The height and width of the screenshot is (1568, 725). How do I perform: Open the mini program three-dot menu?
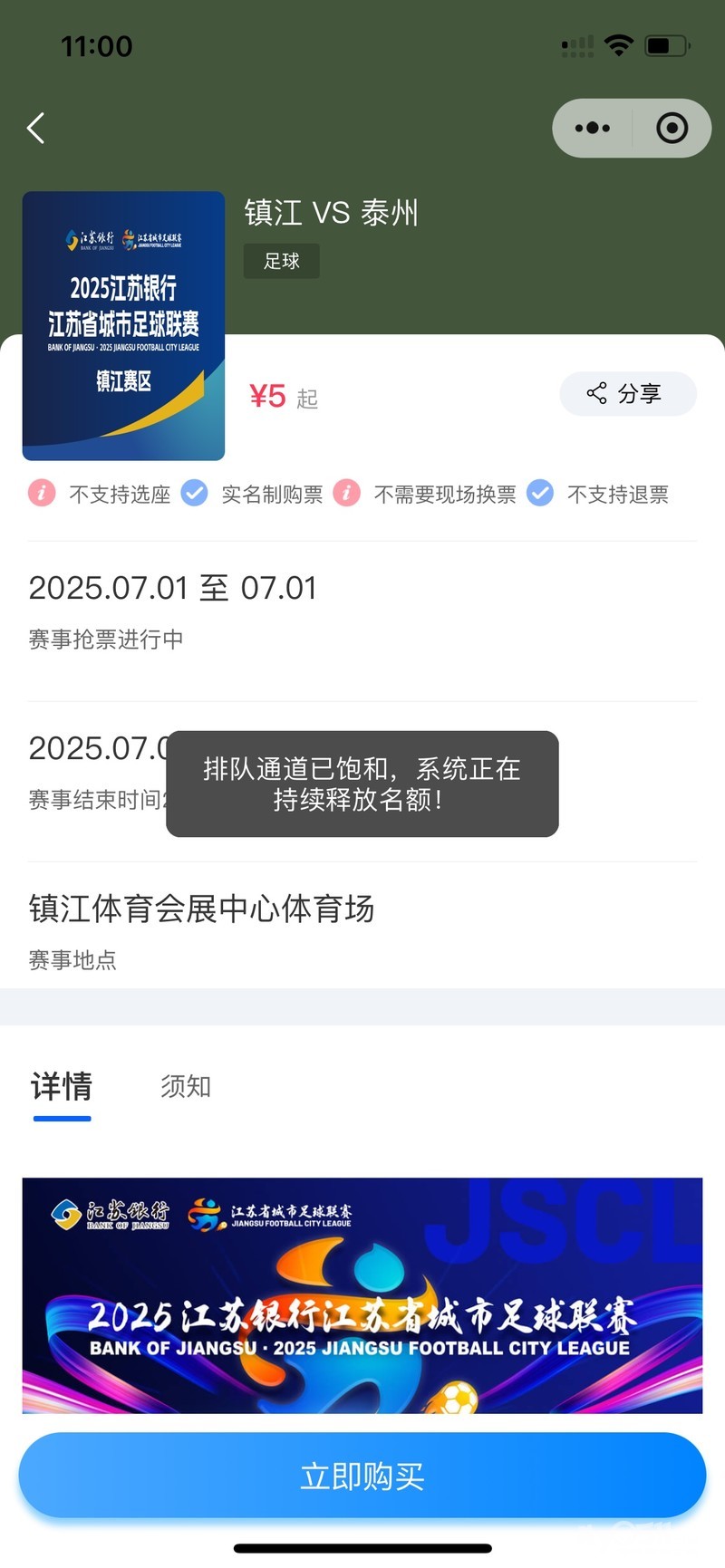593,129
